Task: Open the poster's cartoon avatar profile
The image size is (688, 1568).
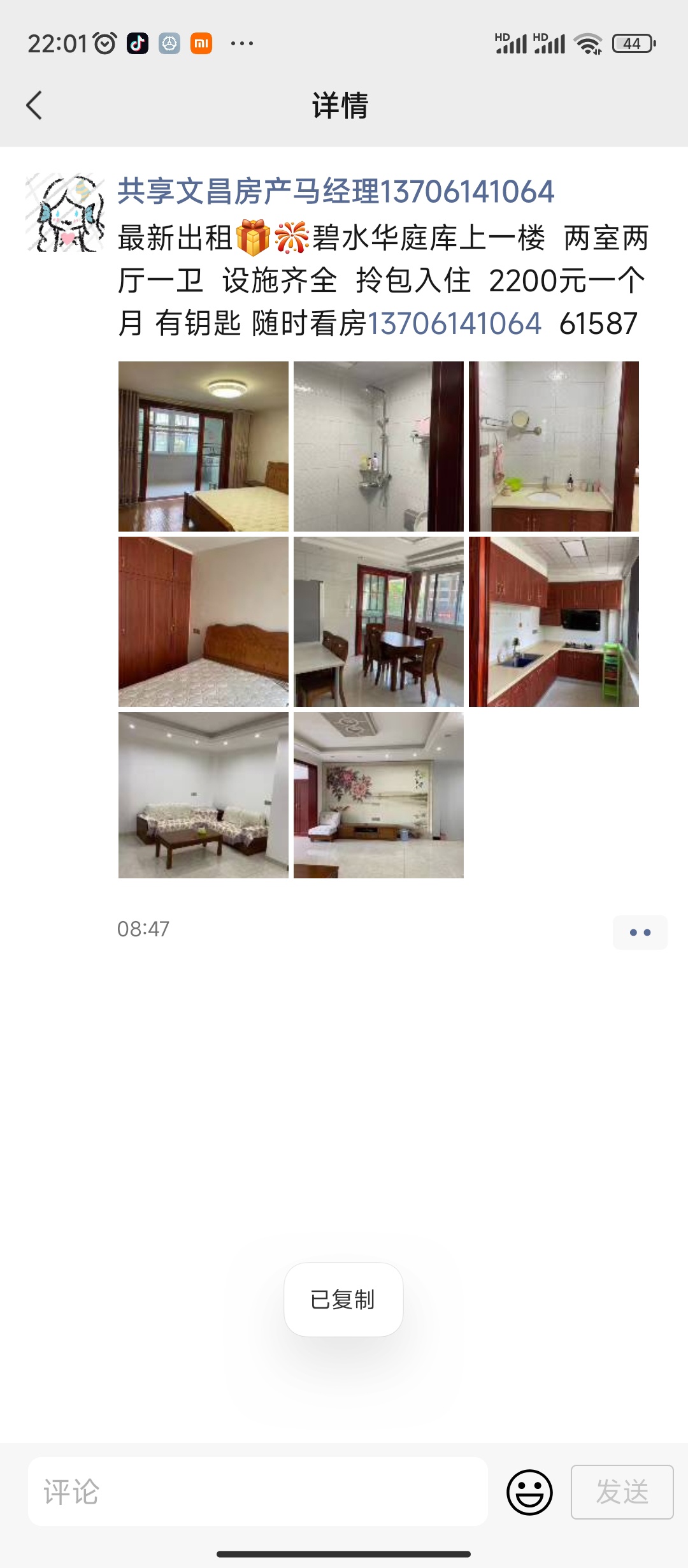Action: (65, 212)
